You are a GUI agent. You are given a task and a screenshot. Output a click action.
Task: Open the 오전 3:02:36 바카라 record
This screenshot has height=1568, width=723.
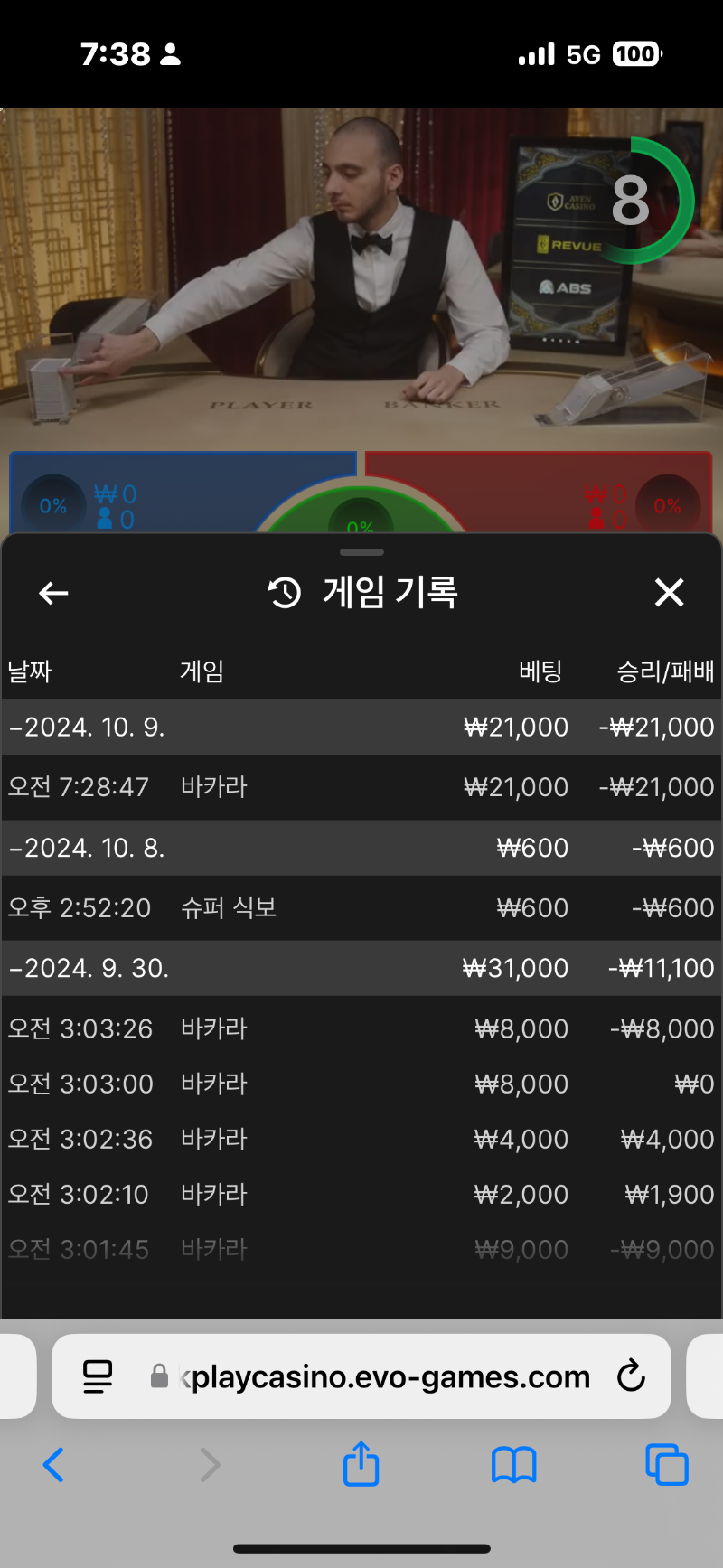(361, 1139)
